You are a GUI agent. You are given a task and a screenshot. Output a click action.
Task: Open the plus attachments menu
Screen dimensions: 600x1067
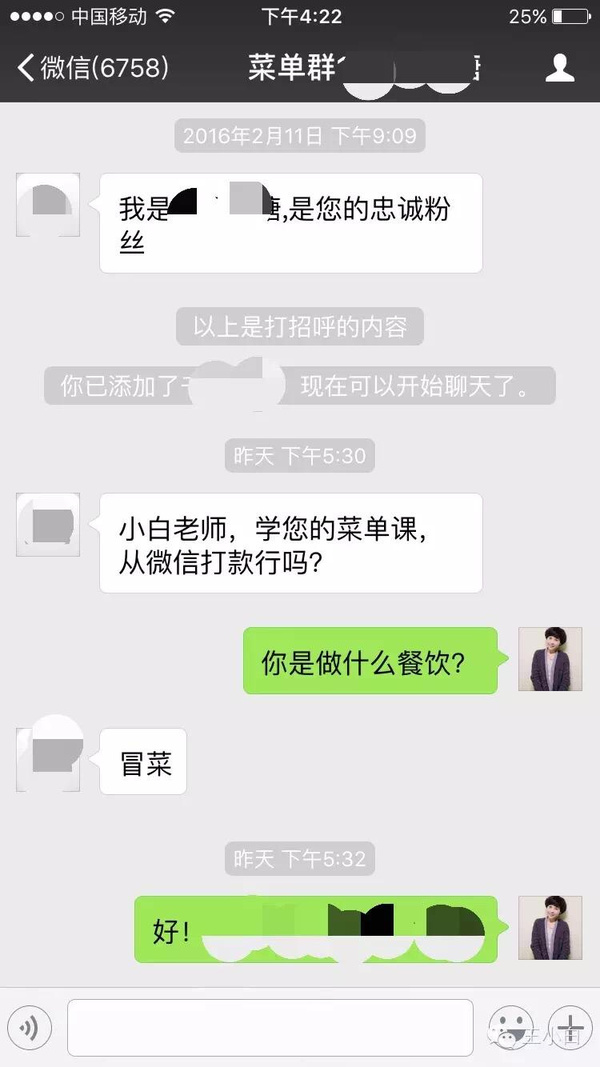click(571, 1026)
